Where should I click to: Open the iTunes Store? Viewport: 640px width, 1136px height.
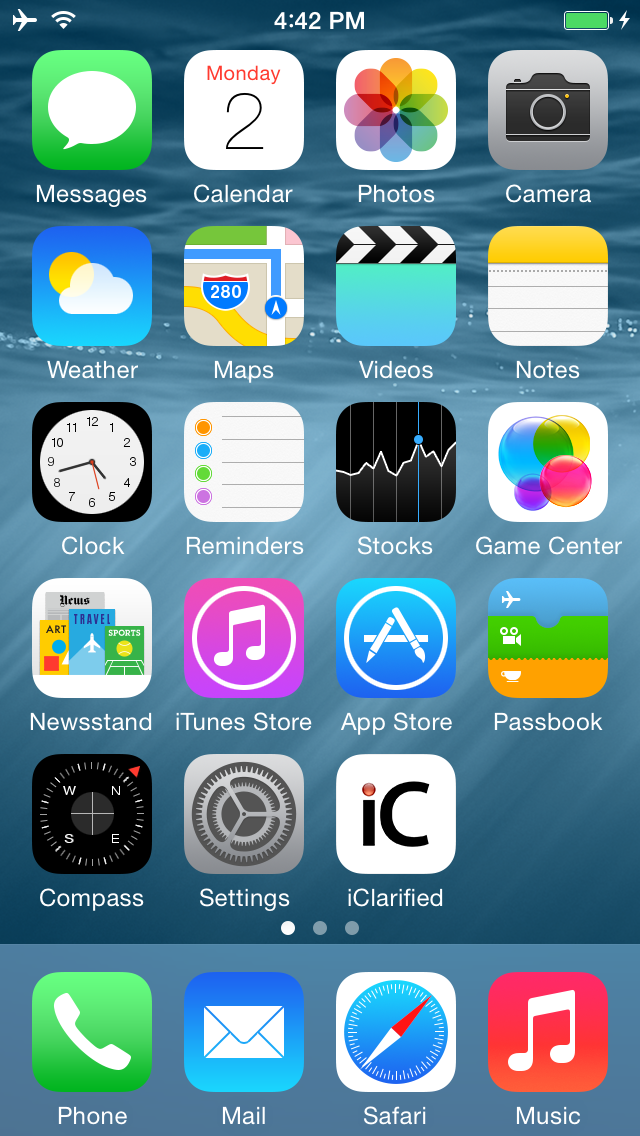tap(244, 638)
